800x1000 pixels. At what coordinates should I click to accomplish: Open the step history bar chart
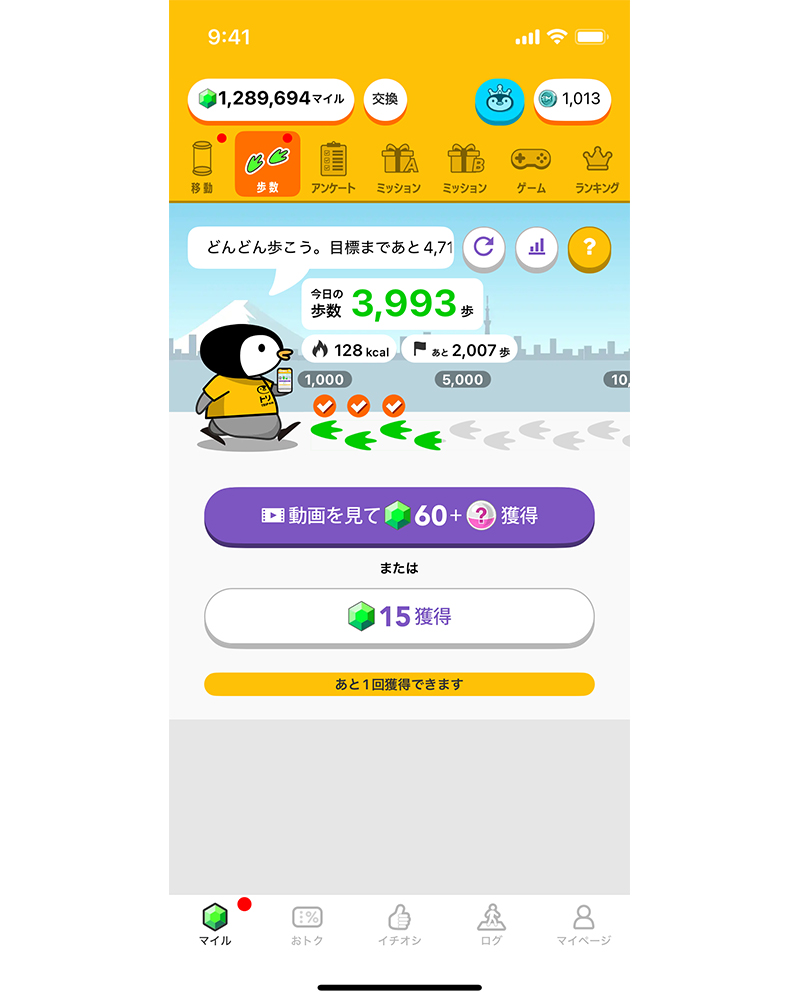[x=536, y=247]
